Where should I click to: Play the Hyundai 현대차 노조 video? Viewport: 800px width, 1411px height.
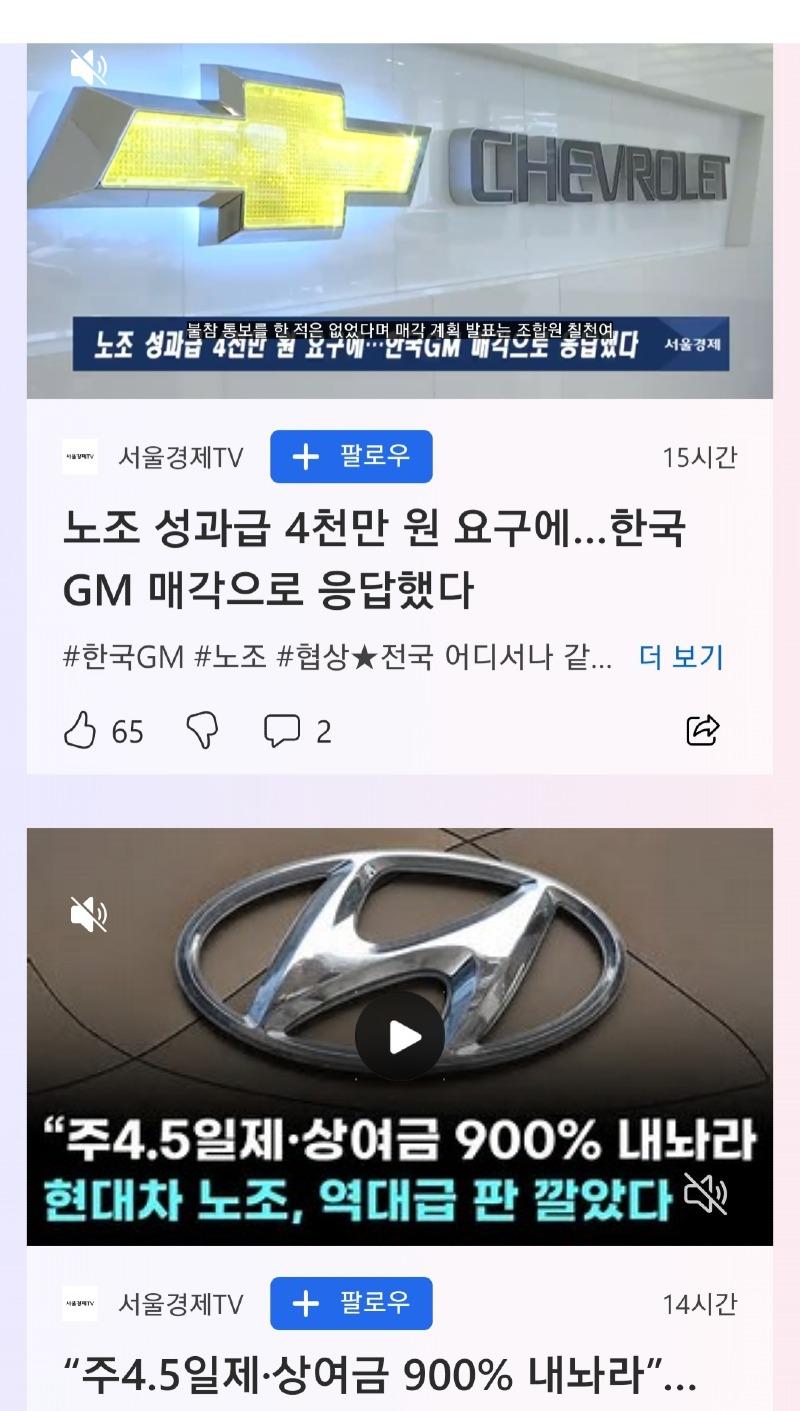400,1037
